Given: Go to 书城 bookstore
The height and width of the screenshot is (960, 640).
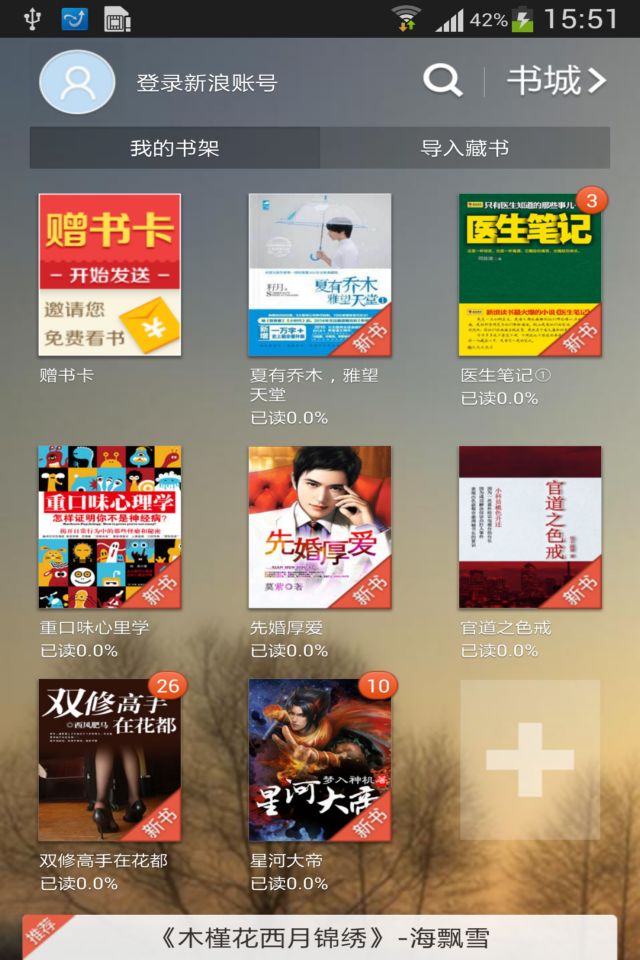Looking at the screenshot, I should (556, 81).
